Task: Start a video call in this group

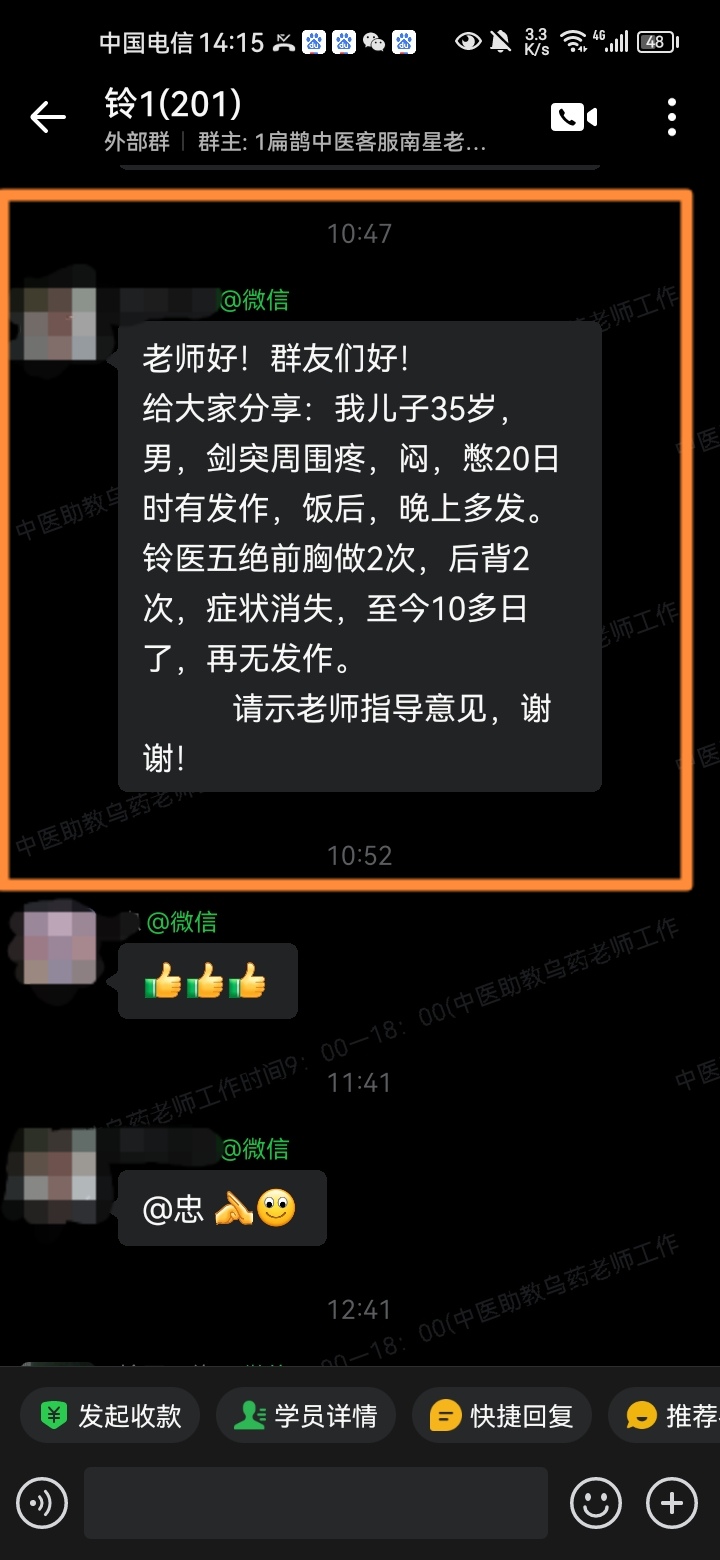Action: point(574,117)
